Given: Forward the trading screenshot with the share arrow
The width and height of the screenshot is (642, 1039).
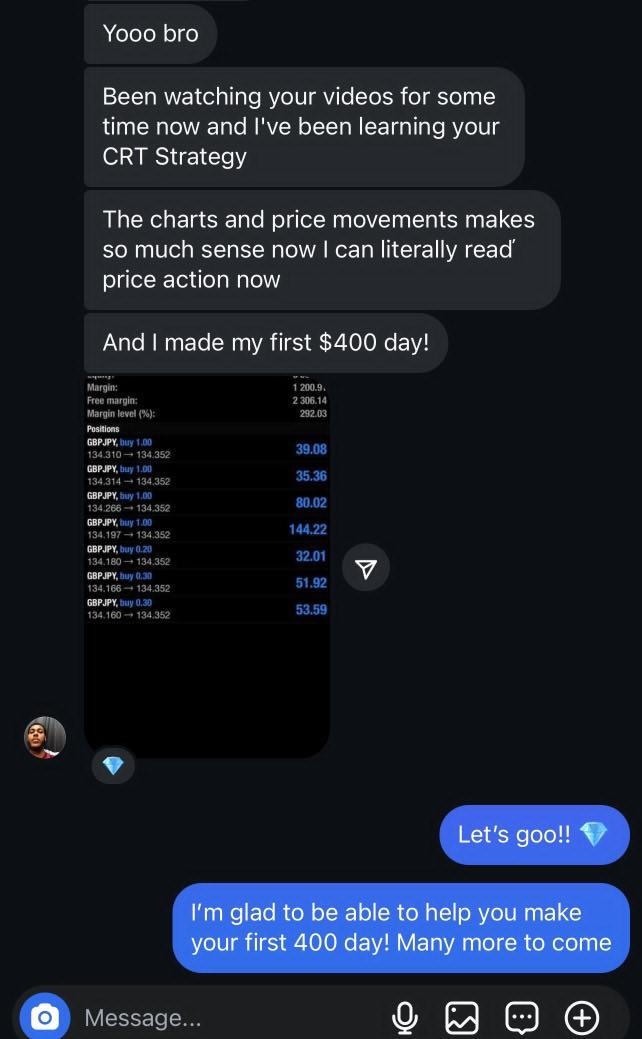Looking at the screenshot, I should point(366,569).
